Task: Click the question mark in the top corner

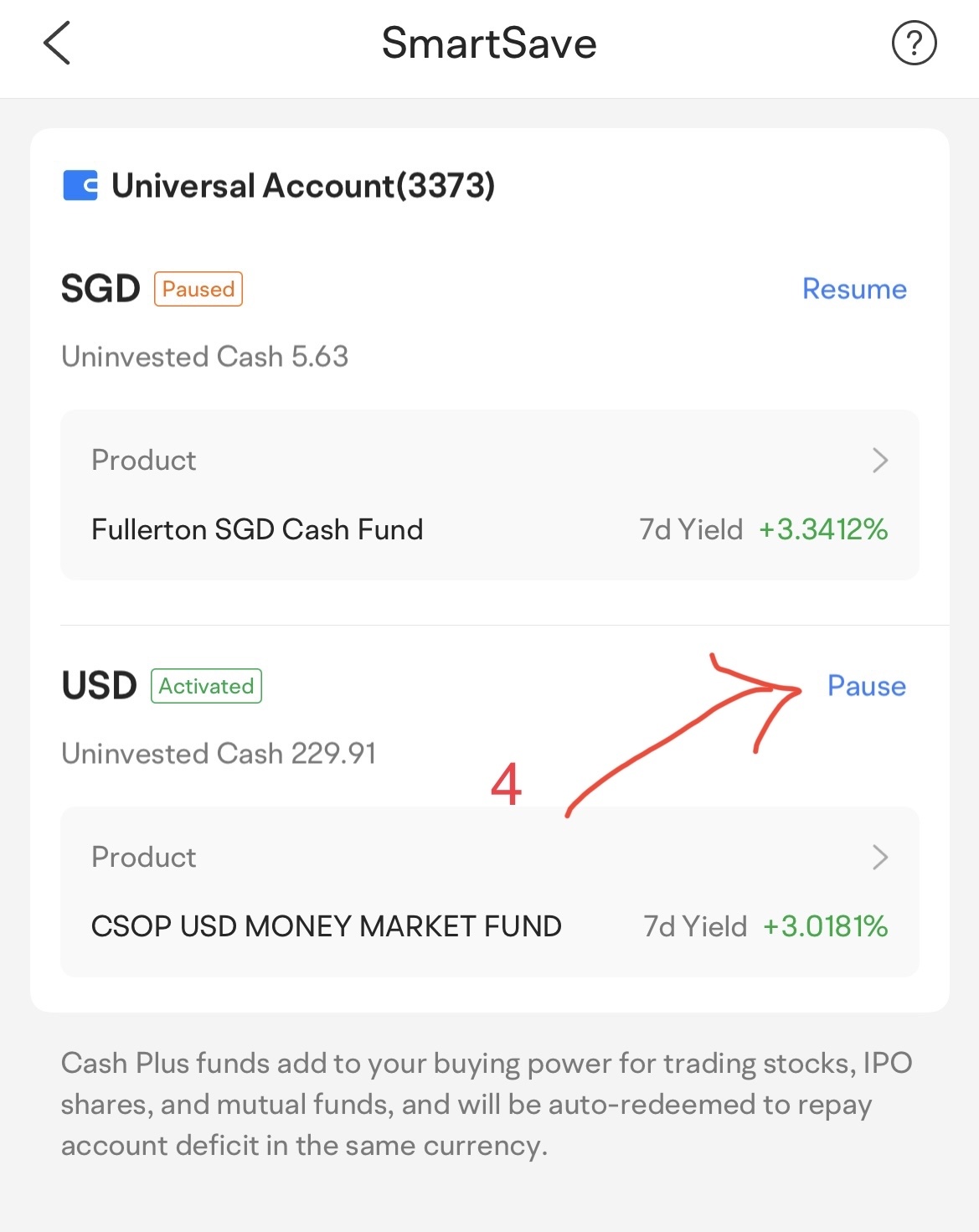Action: [914, 42]
